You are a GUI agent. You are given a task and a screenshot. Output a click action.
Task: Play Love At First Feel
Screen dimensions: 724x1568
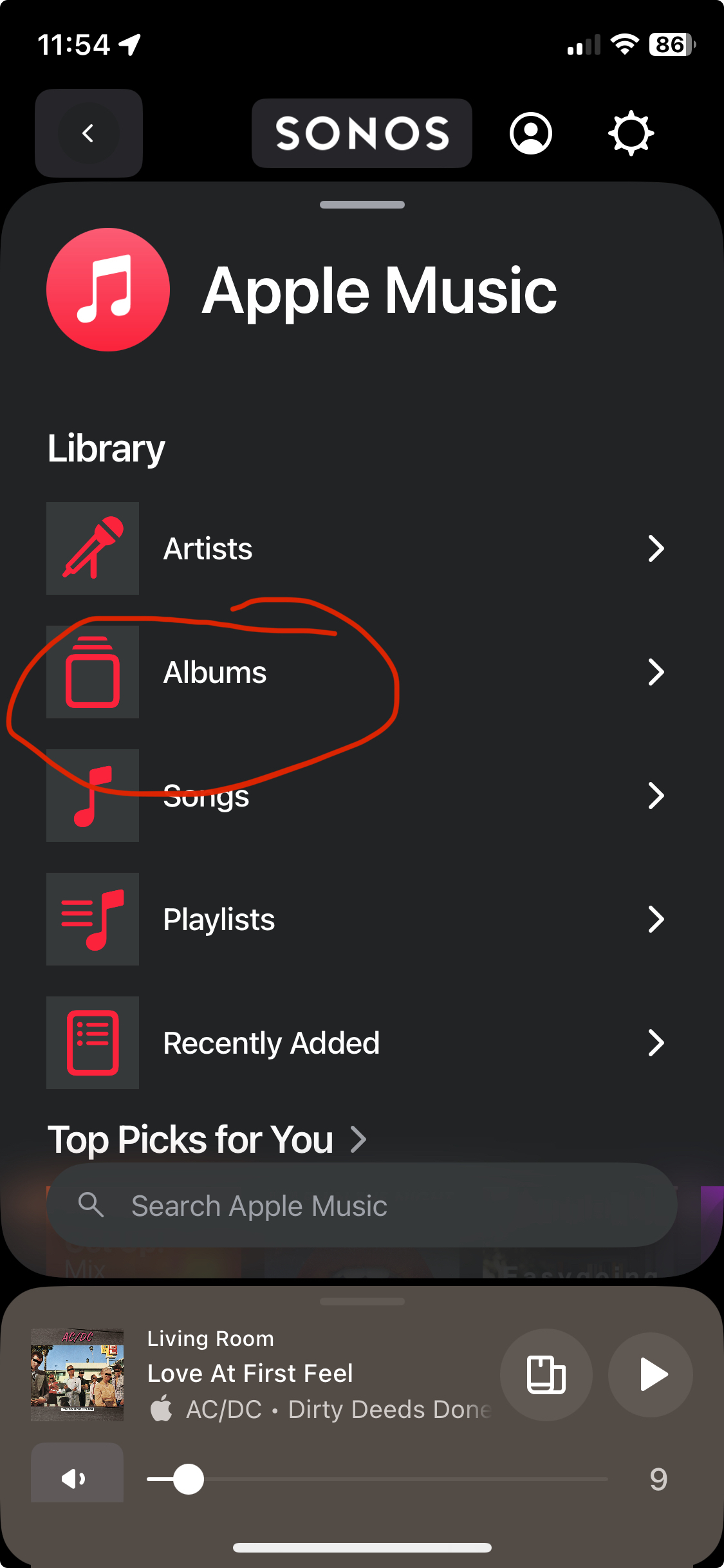click(x=651, y=1375)
